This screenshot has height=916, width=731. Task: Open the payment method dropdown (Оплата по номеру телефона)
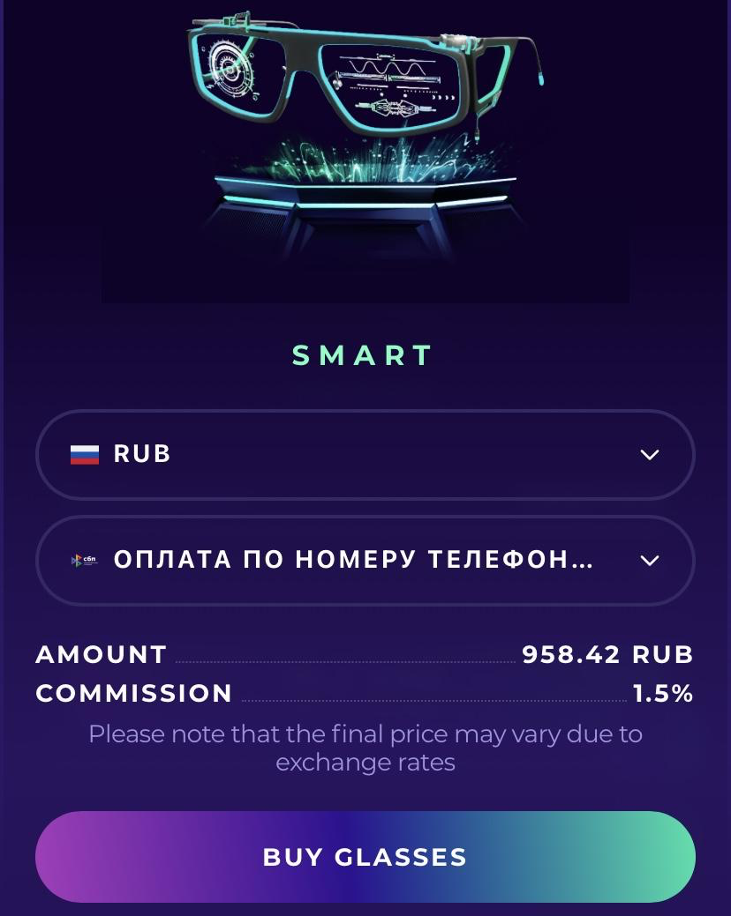coord(365,560)
